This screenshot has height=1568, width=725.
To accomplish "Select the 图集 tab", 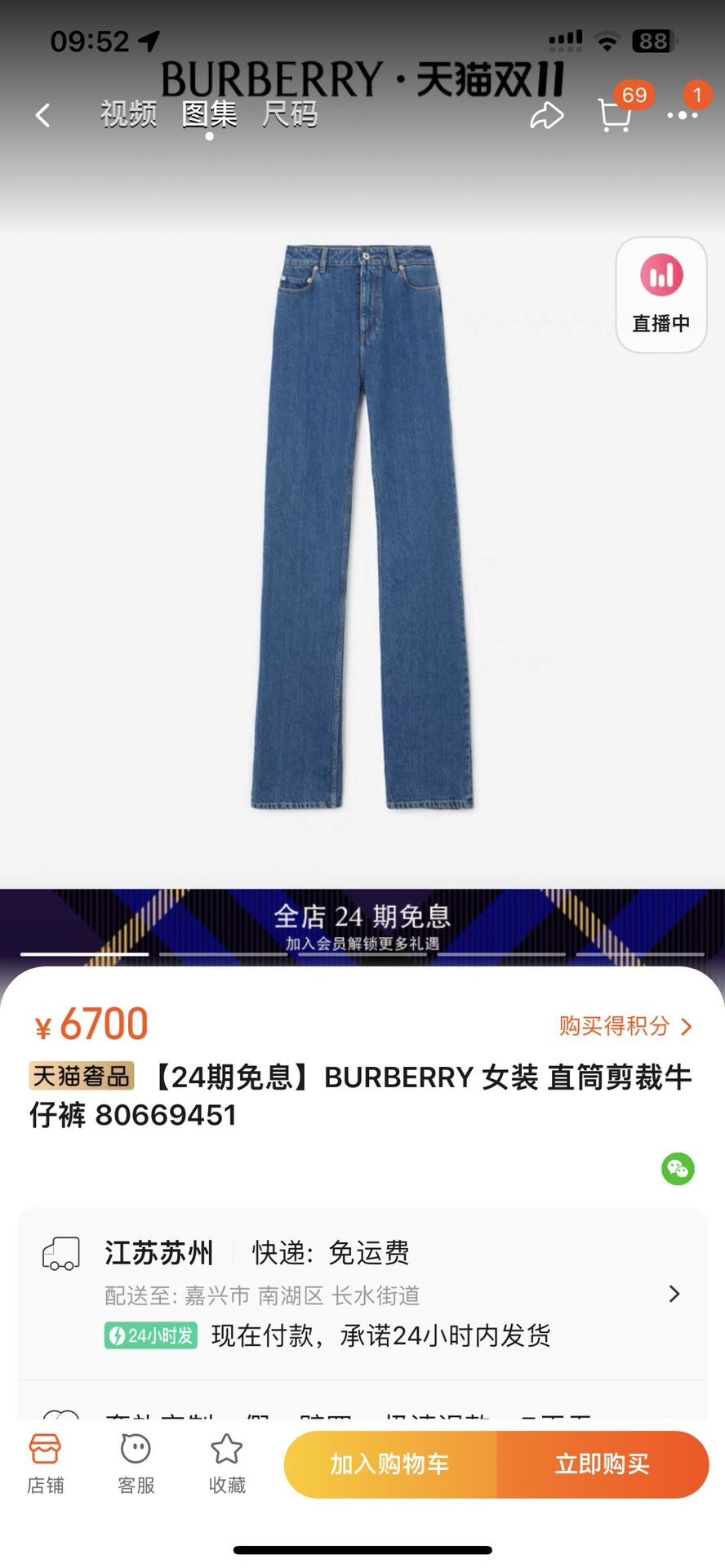I will coord(209,114).
